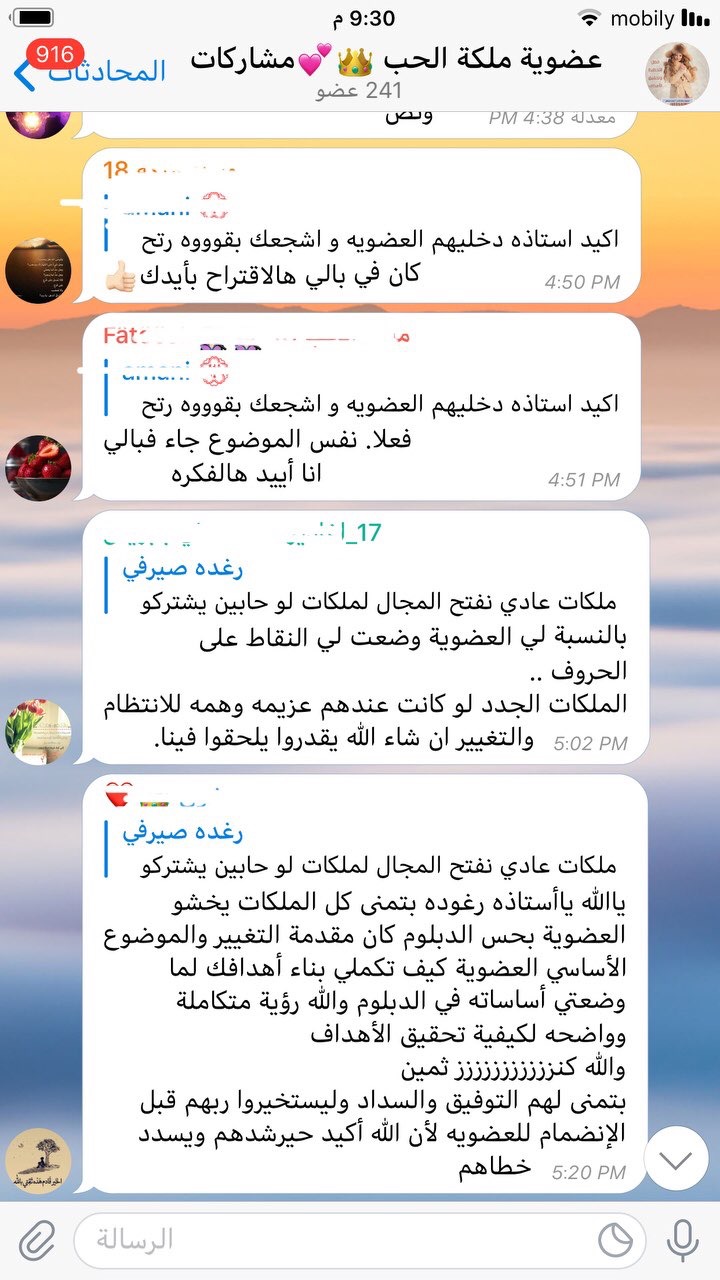
Task: Open dark avatar of 4:50 PM sender
Action: (x=38, y=270)
